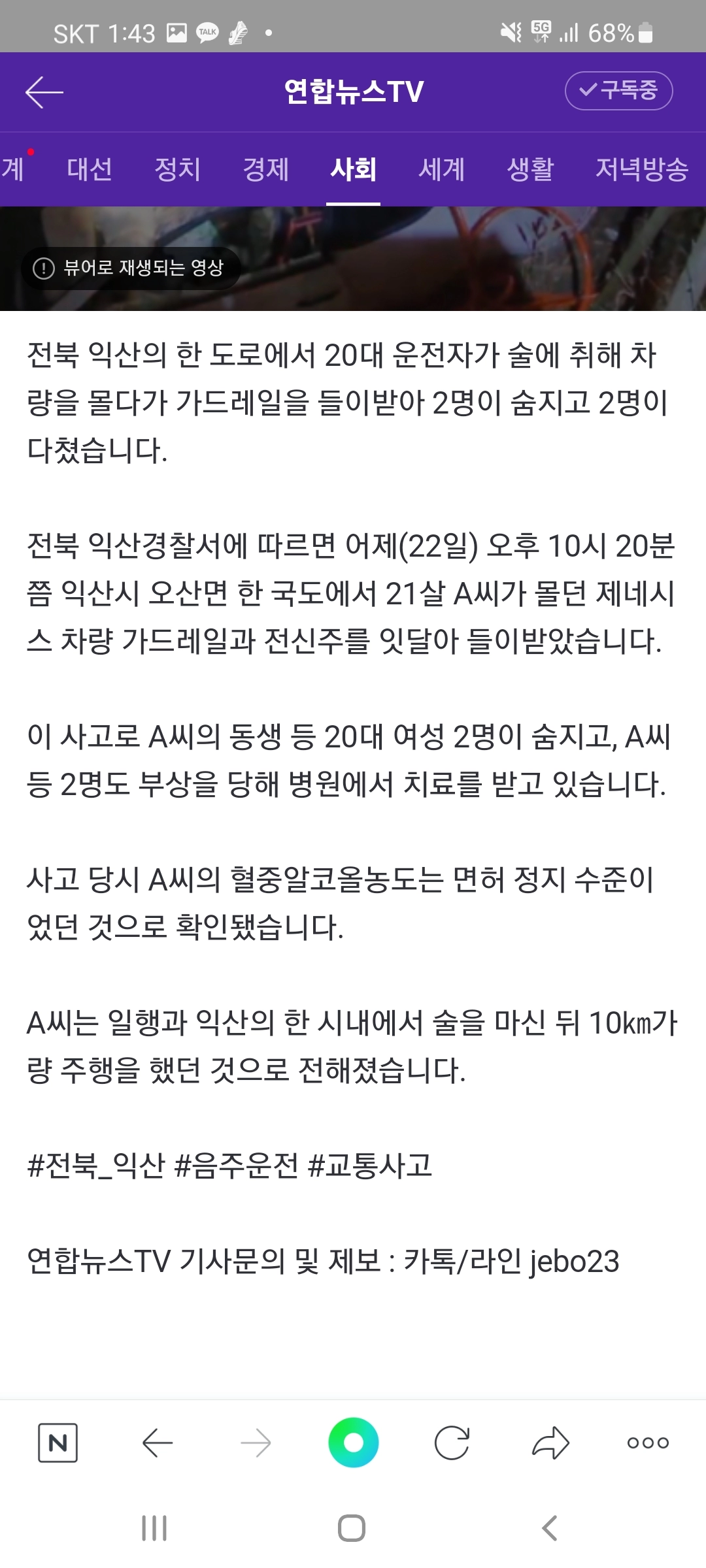Go back using the header arrow
The height and width of the screenshot is (1568, 706).
pyautogui.click(x=44, y=91)
